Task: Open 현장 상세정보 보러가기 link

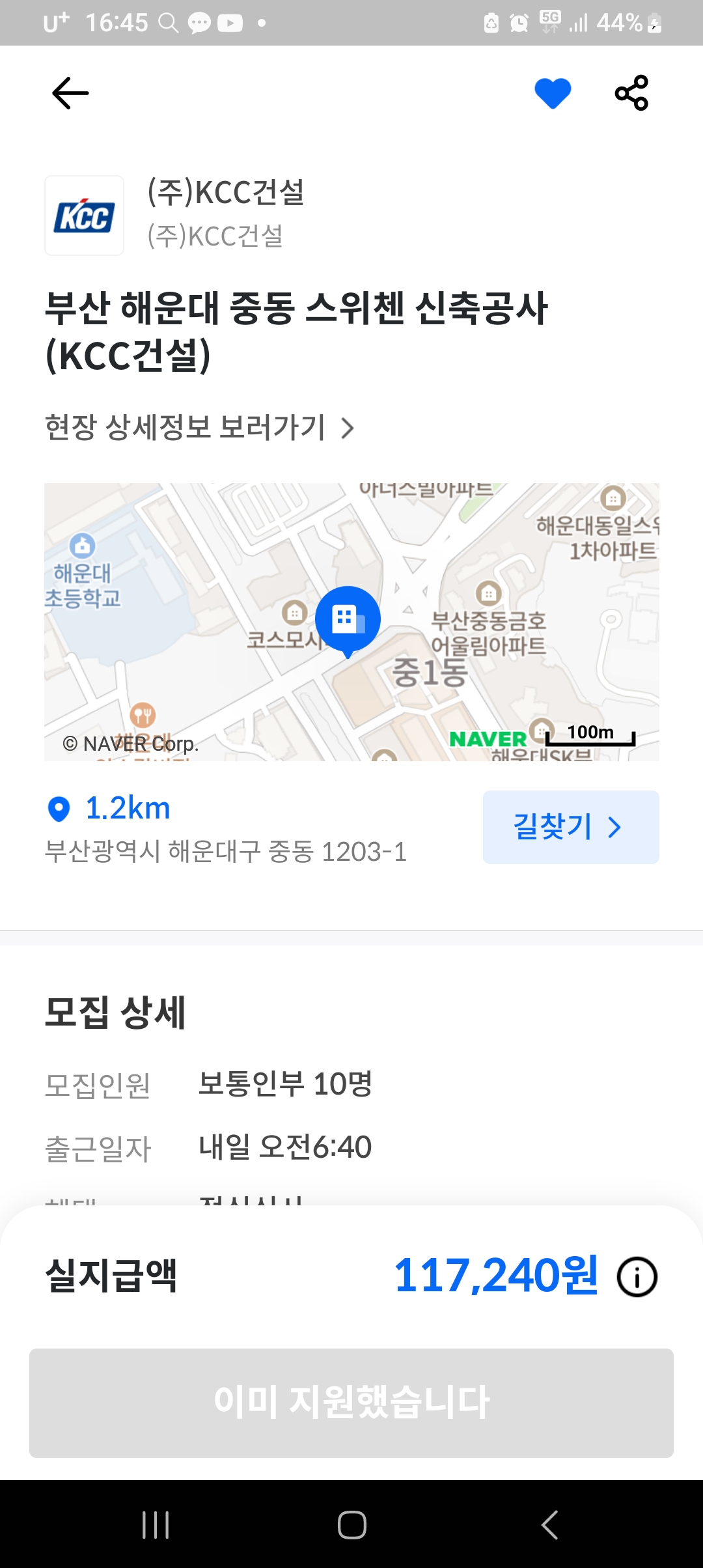Action: (x=200, y=428)
